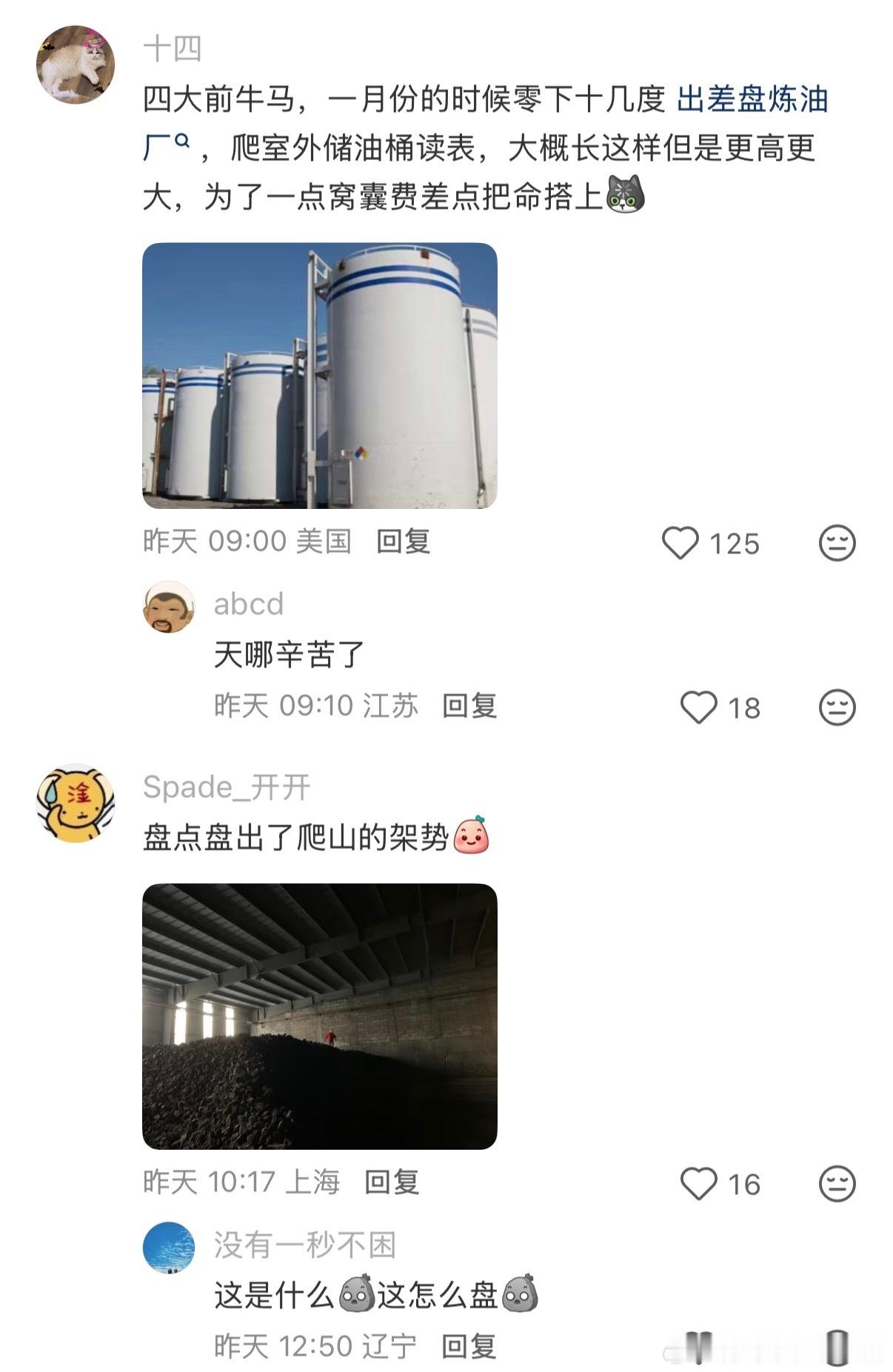Like 十四's comment with 125 likes
Screen dimensions: 893x1372
click(680, 543)
